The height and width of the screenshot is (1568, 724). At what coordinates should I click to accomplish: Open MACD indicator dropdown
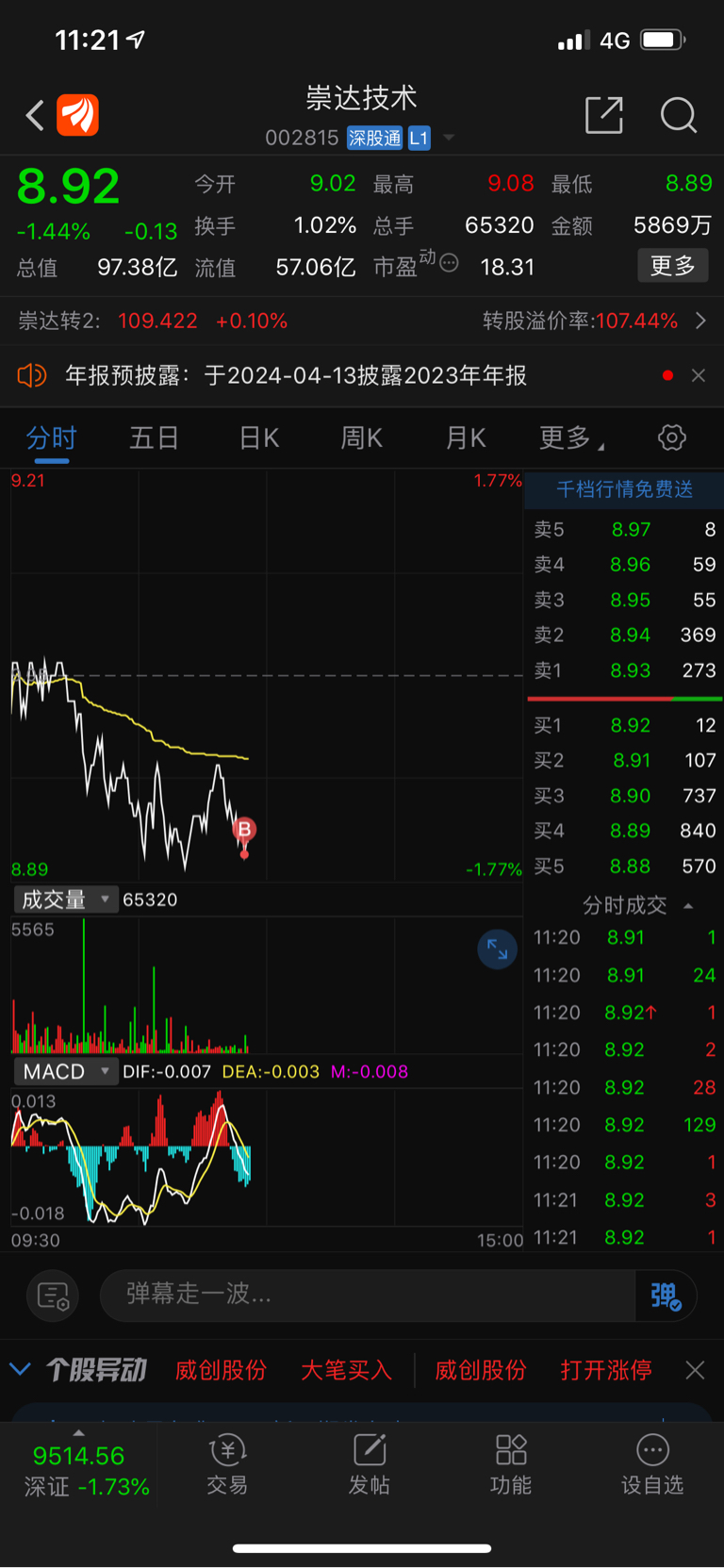point(65,1072)
